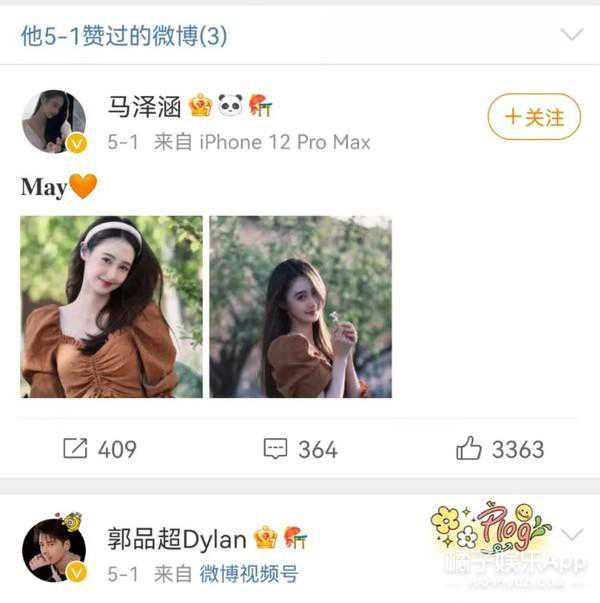Open 郭品超Dylan's profile avatar
This screenshot has width=600, height=603.
tap(54, 550)
